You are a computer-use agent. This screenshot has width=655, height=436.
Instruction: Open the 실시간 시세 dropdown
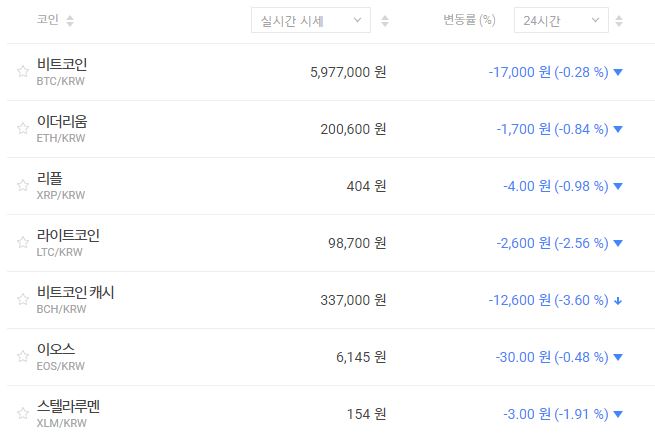tap(310, 20)
